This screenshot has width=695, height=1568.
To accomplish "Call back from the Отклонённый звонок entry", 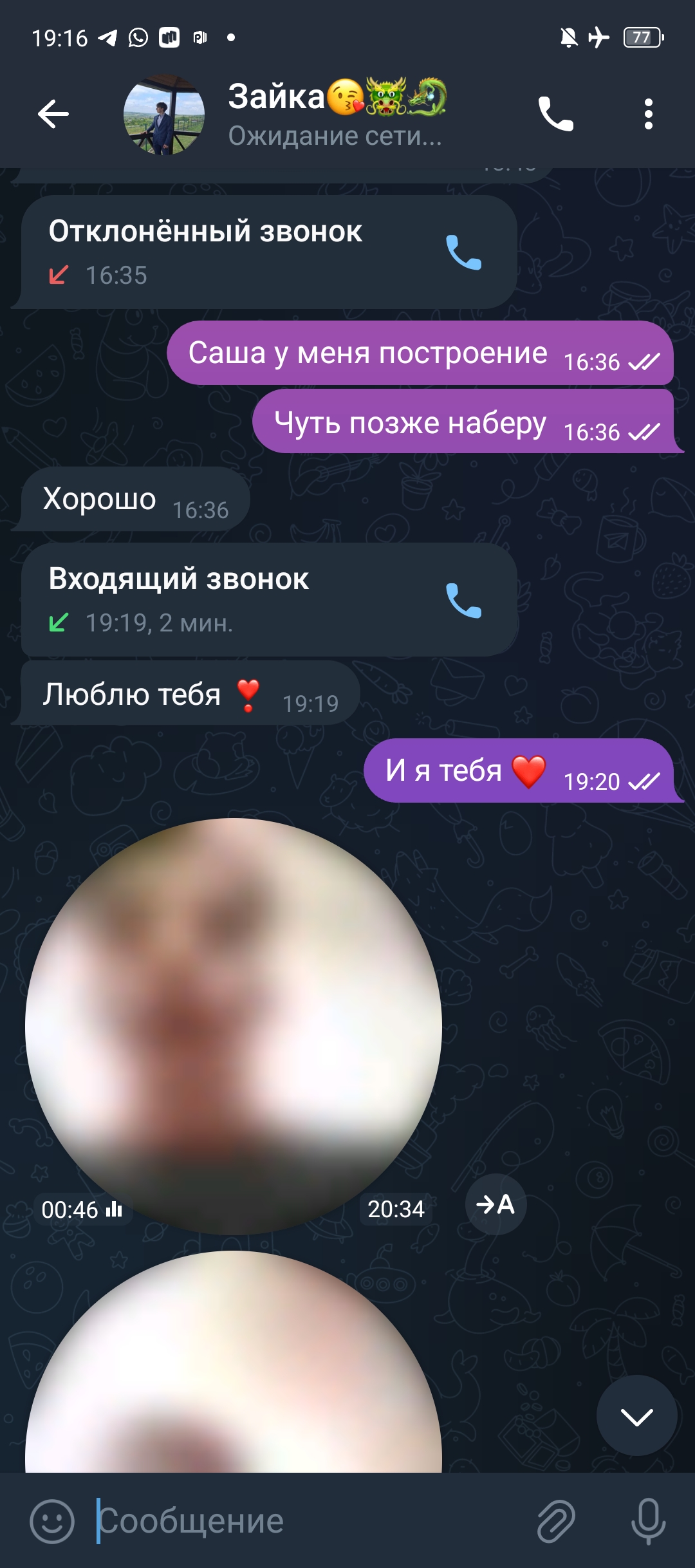I will (x=464, y=252).
